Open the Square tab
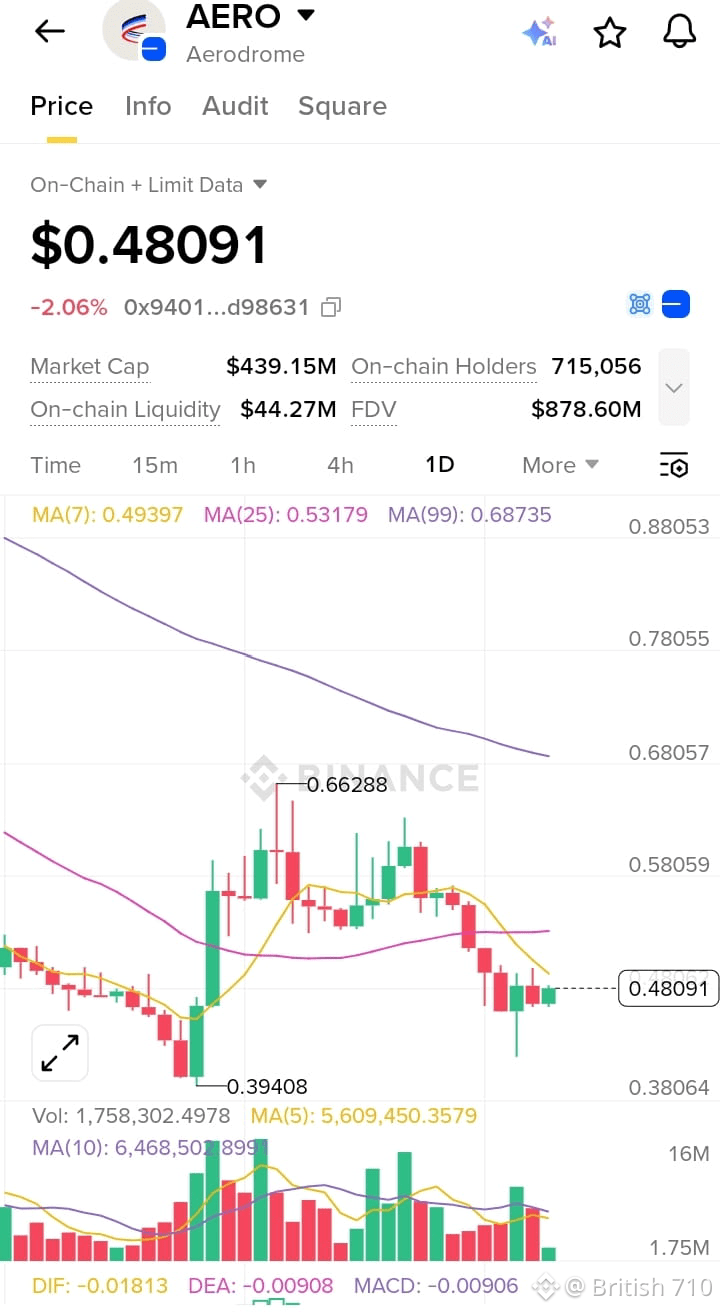This screenshot has width=720, height=1312. pos(342,105)
